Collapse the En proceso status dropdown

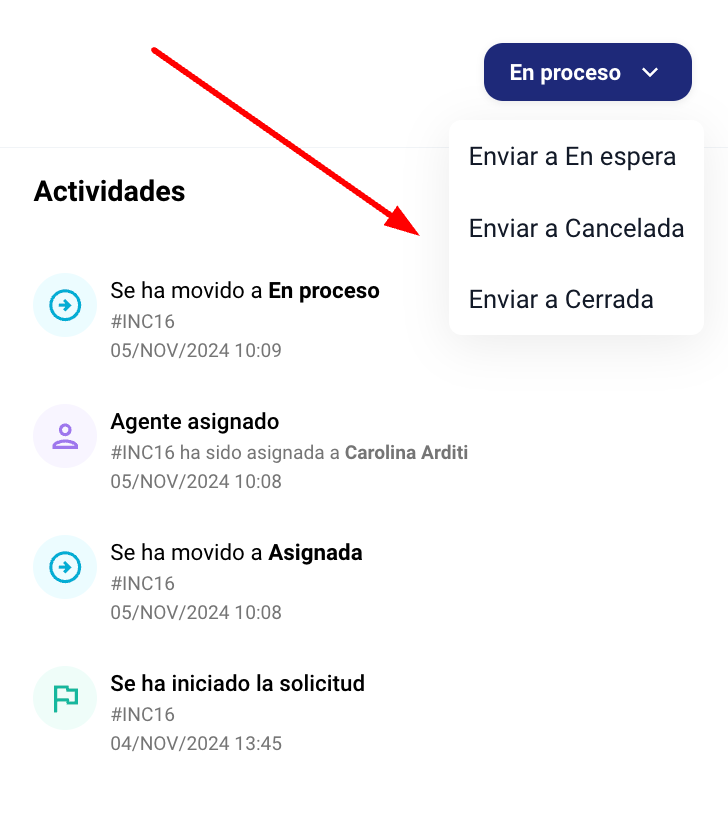tap(587, 72)
